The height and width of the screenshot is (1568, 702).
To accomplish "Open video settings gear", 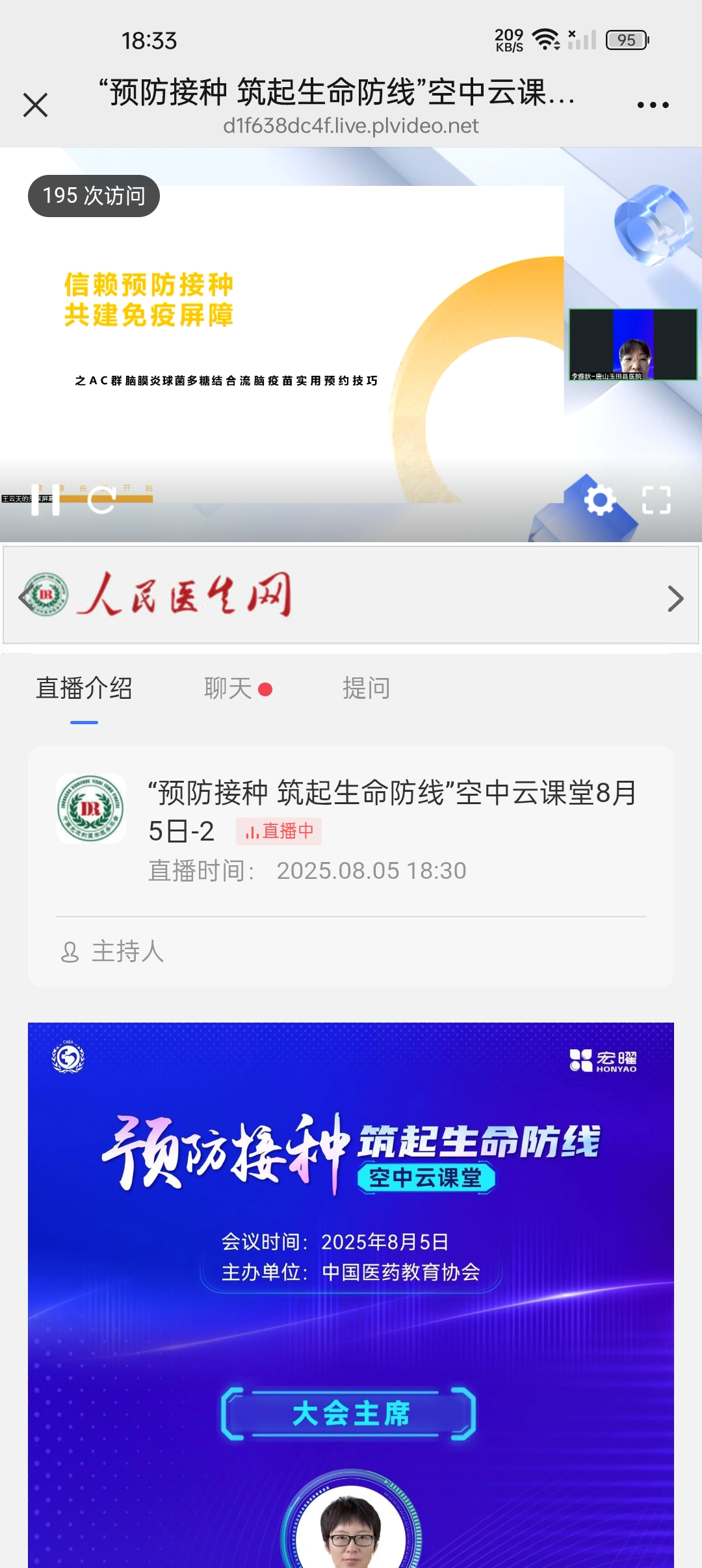I will pos(599,500).
